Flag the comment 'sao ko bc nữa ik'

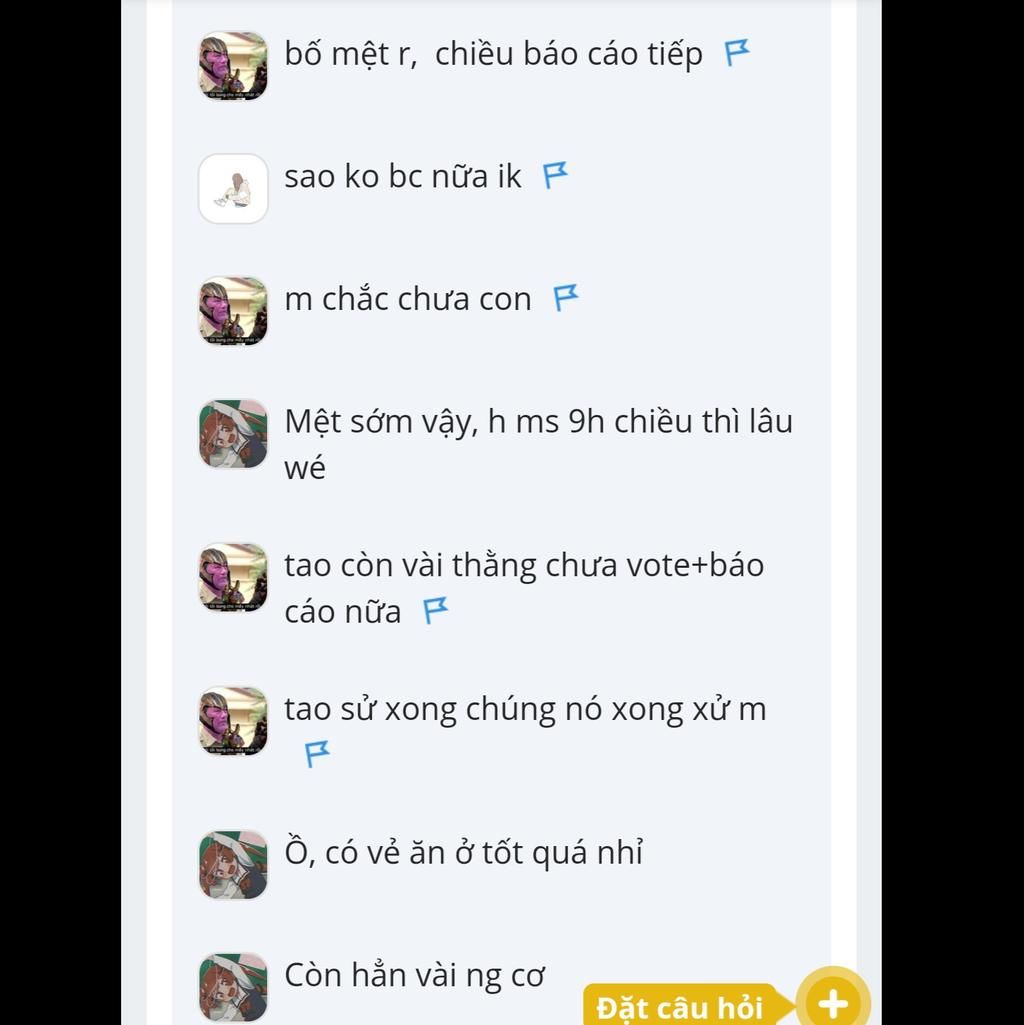coord(555,176)
